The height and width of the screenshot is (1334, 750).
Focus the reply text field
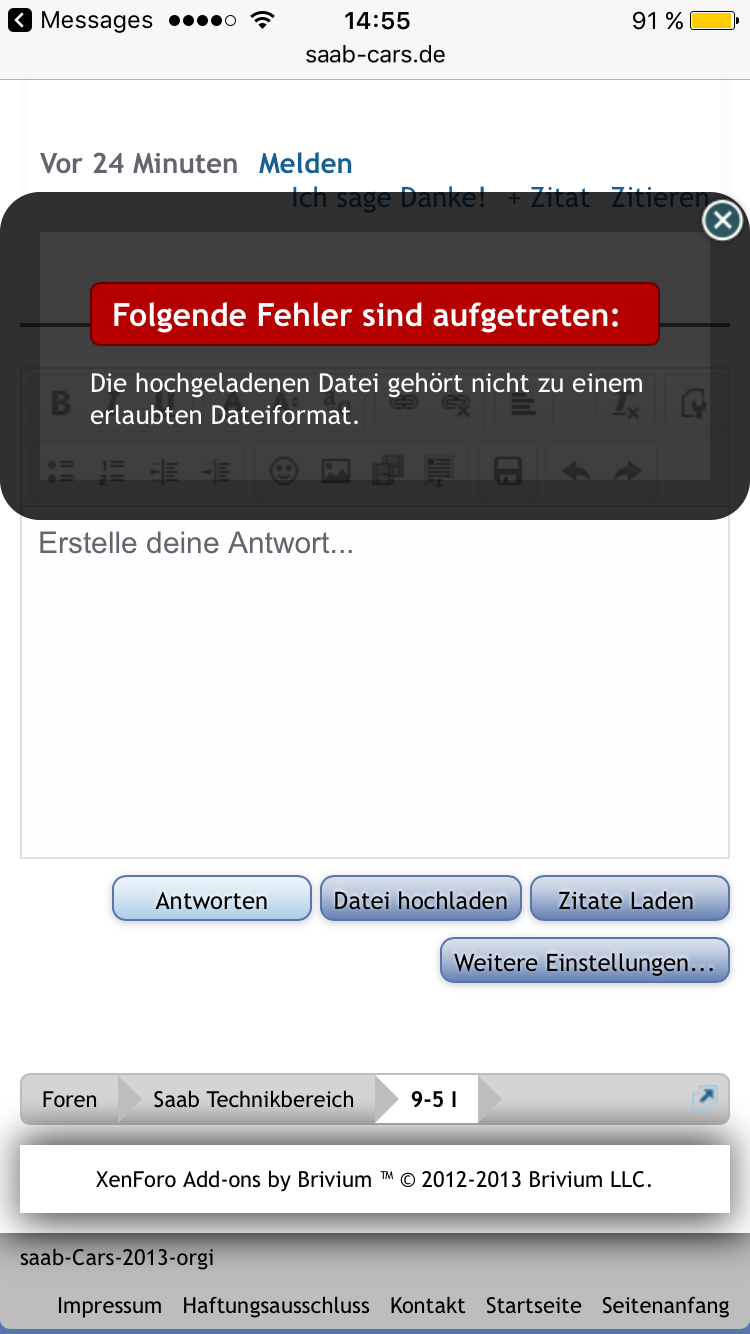[375, 690]
